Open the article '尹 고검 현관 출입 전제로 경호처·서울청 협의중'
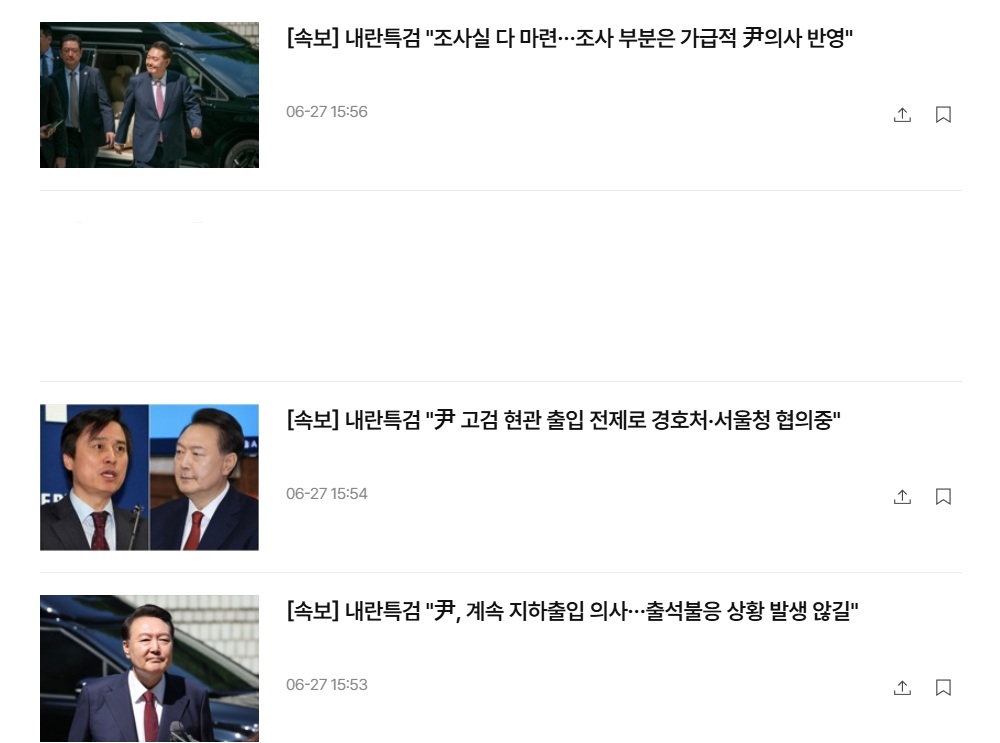This screenshot has height=743, width=1000. (x=563, y=421)
